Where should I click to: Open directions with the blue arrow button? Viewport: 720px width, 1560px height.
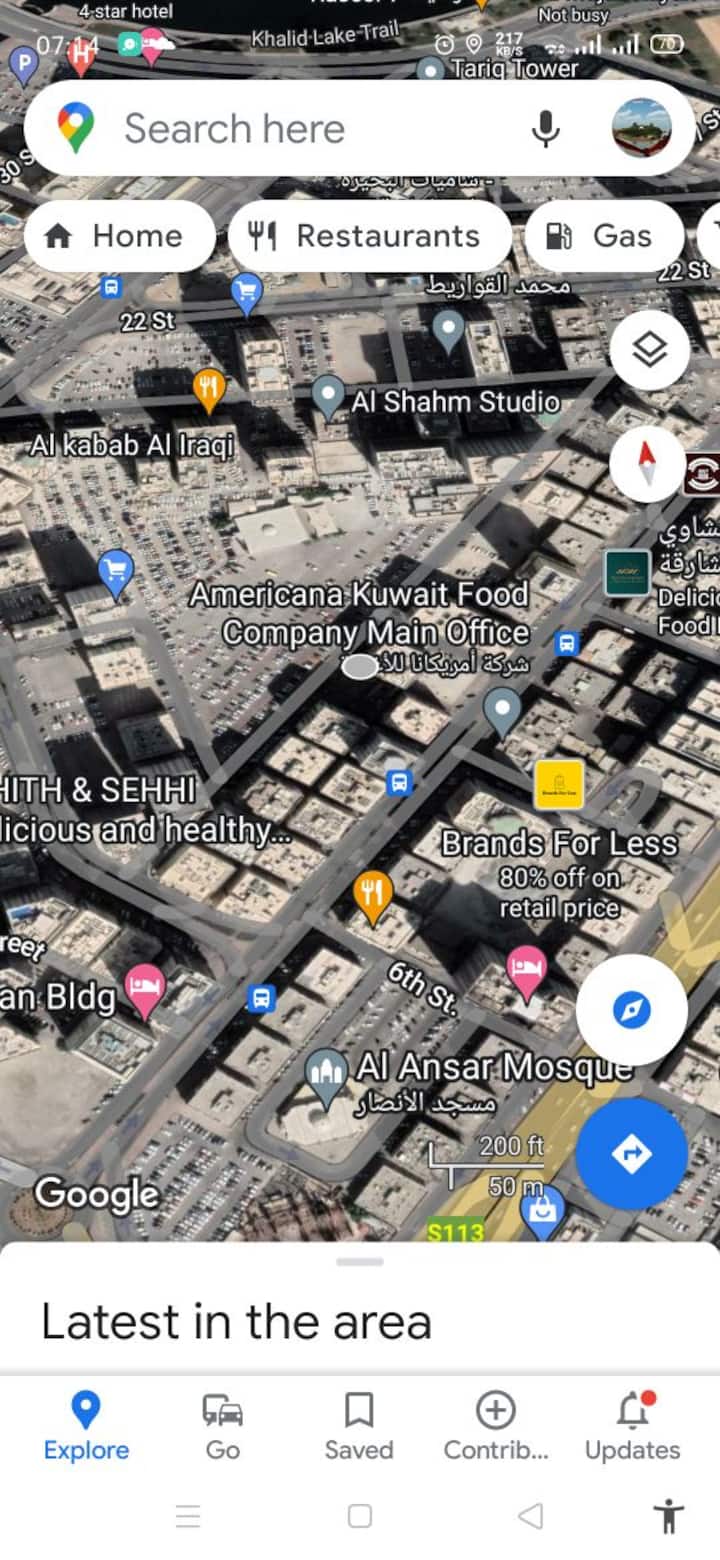[631, 1153]
